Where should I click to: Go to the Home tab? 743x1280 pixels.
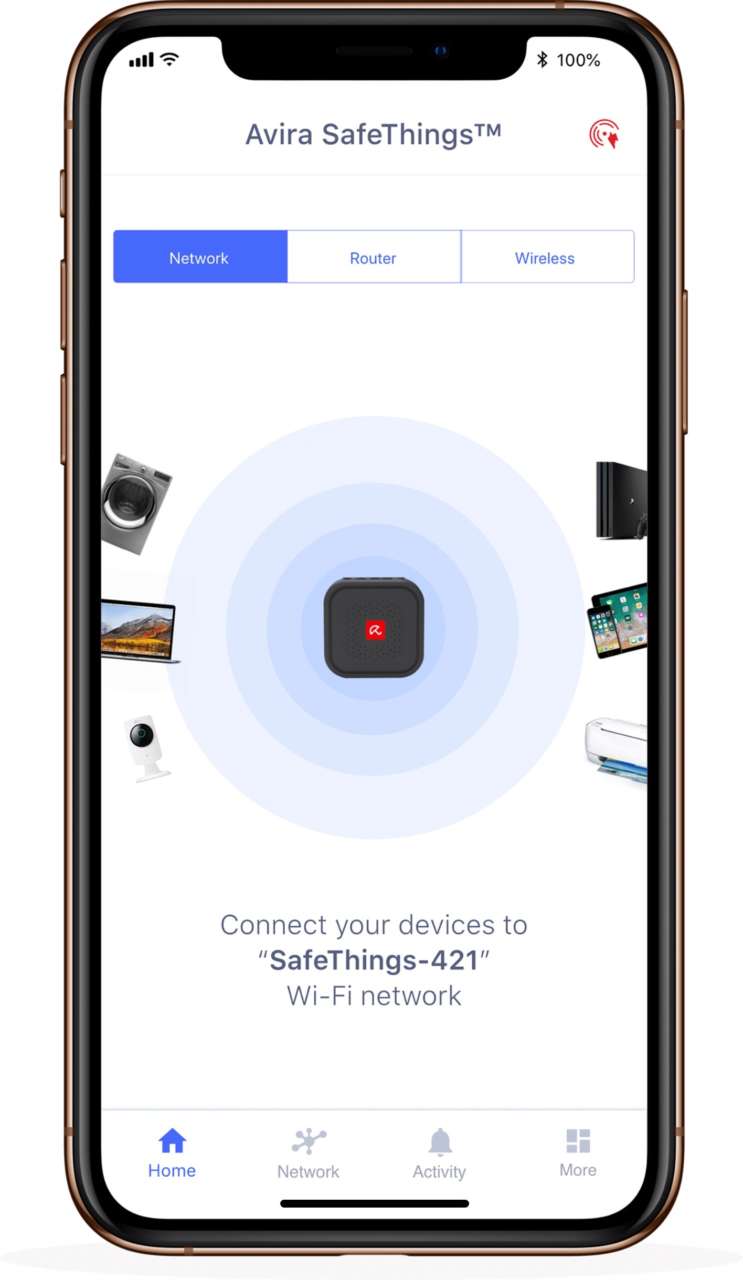click(172, 1154)
